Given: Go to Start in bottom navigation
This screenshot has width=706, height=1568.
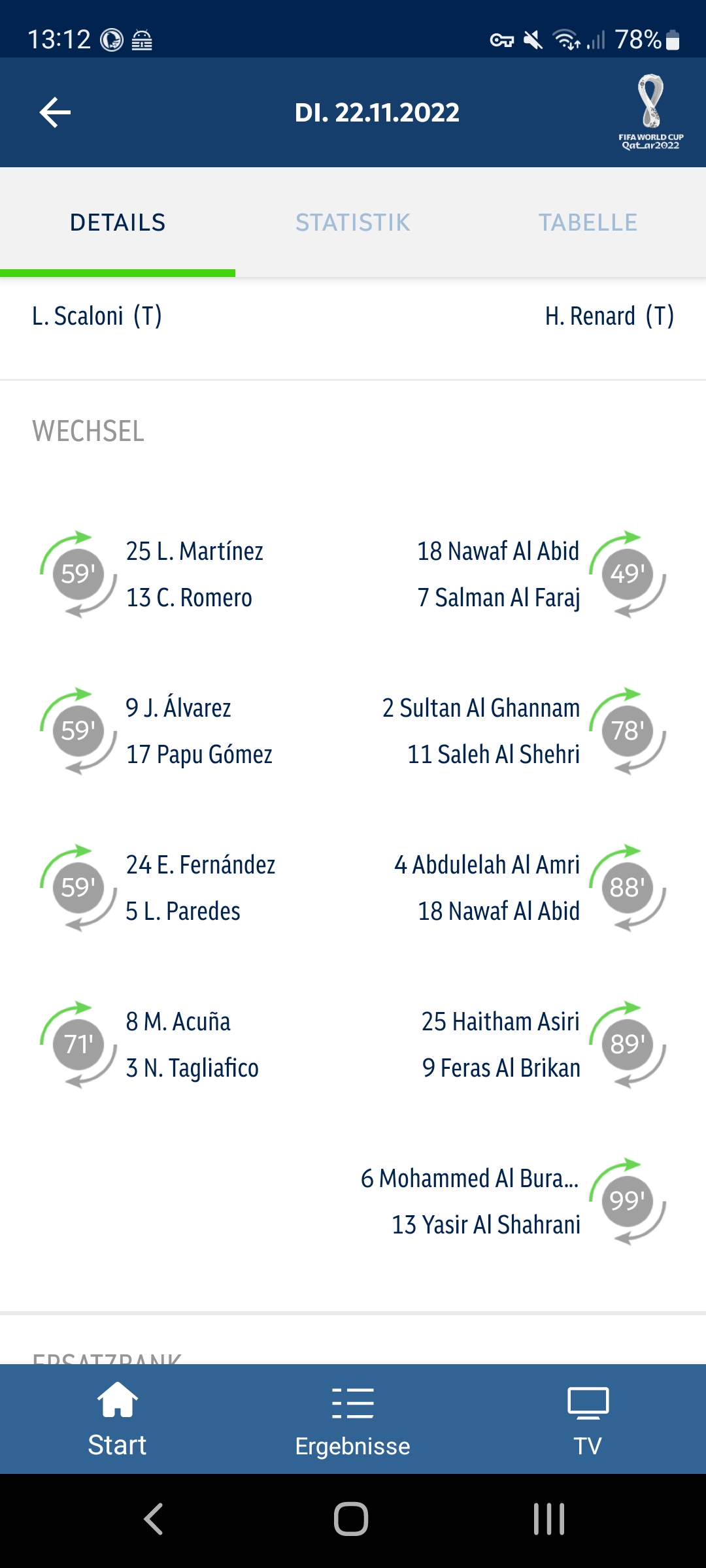Looking at the screenshot, I should tap(118, 1419).
